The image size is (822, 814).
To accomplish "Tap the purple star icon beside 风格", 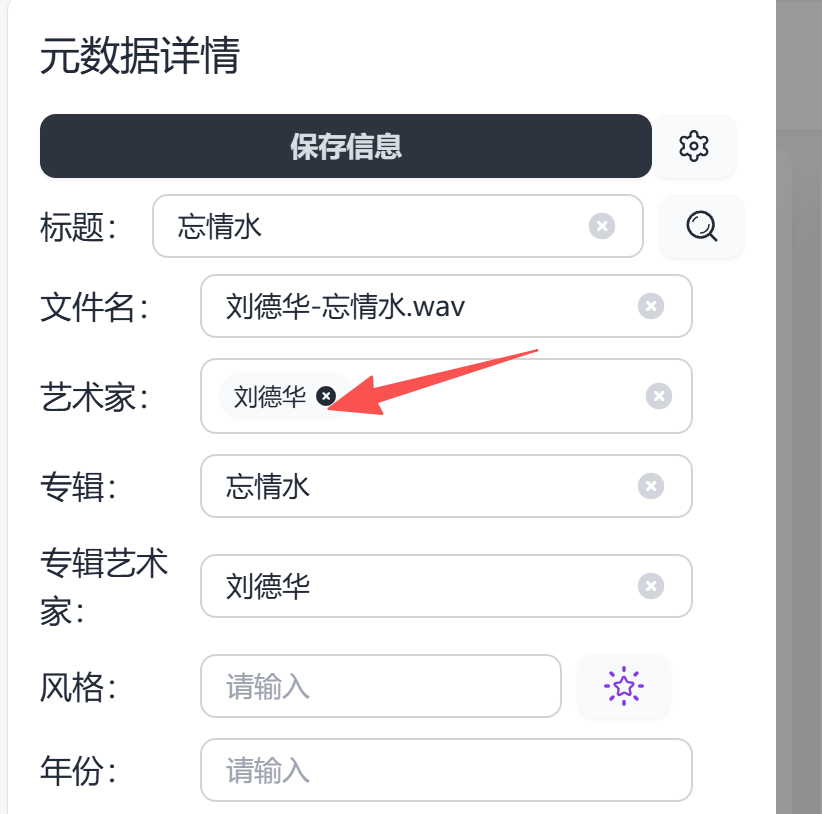I will 624,686.
